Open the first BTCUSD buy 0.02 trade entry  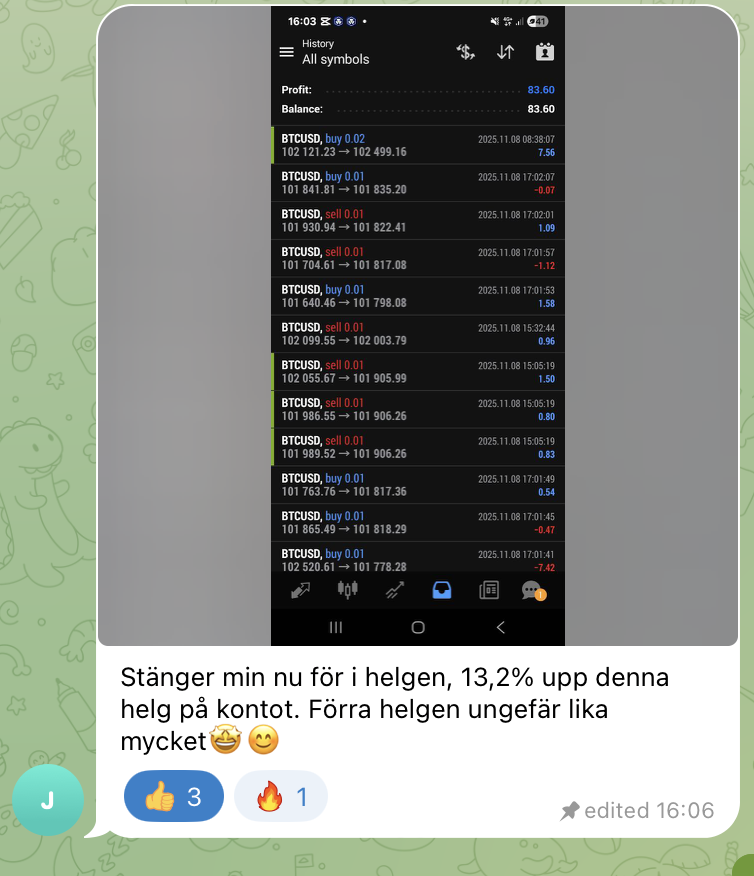point(417,145)
